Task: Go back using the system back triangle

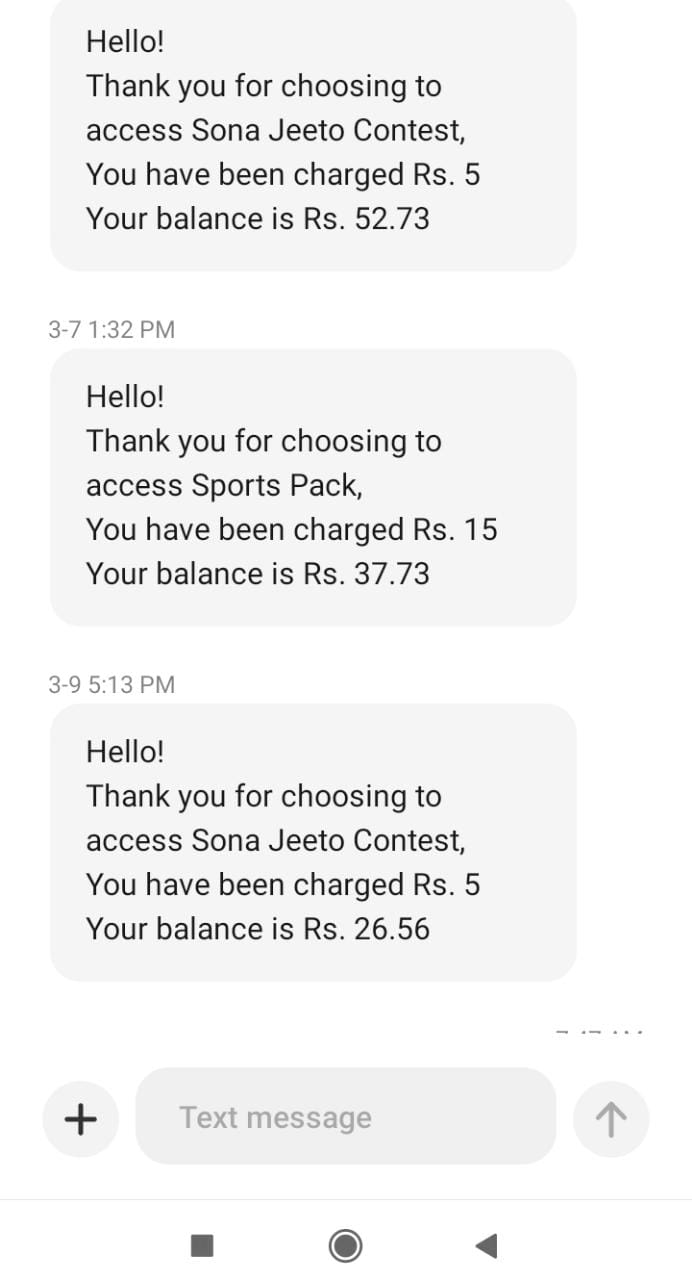Action: coord(487,1245)
